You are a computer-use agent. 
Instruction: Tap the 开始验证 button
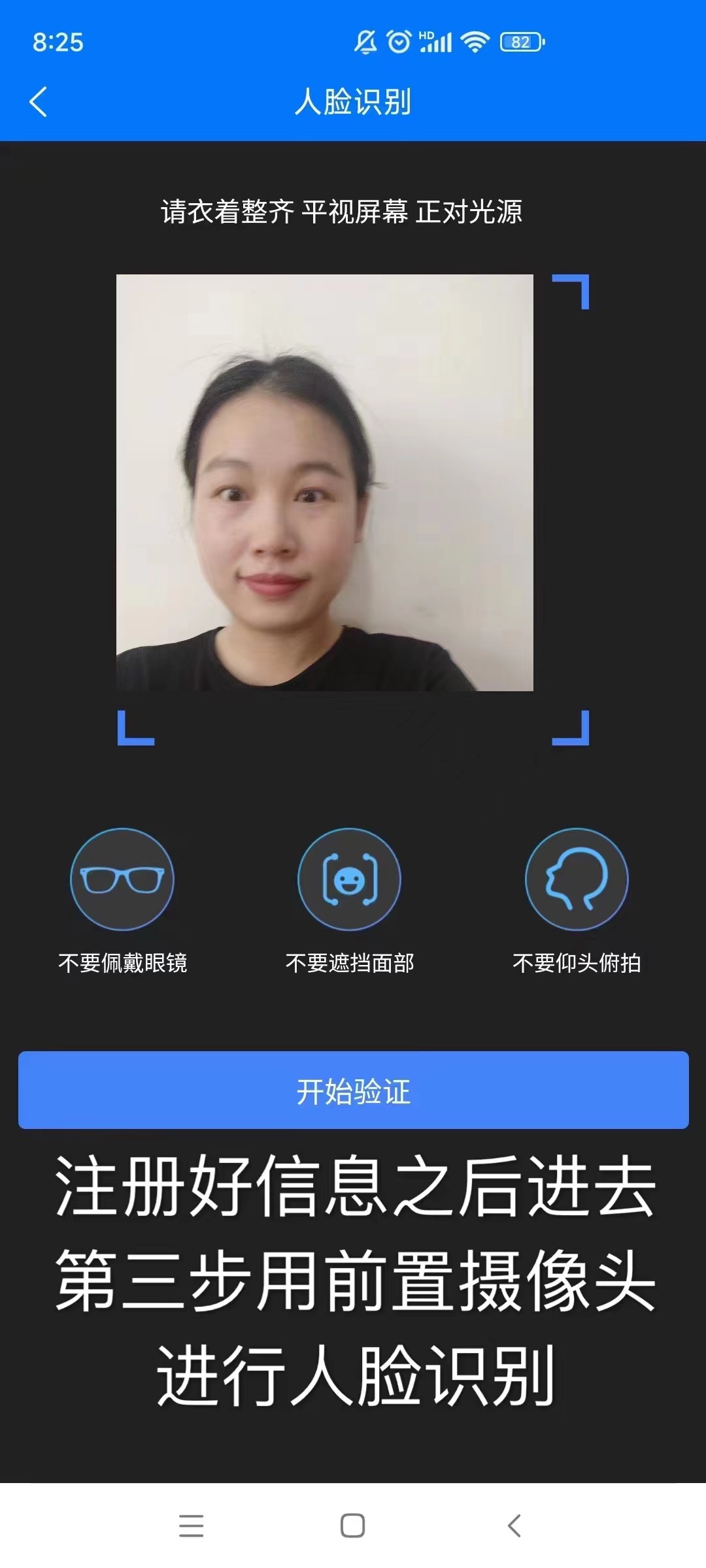click(x=353, y=1090)
